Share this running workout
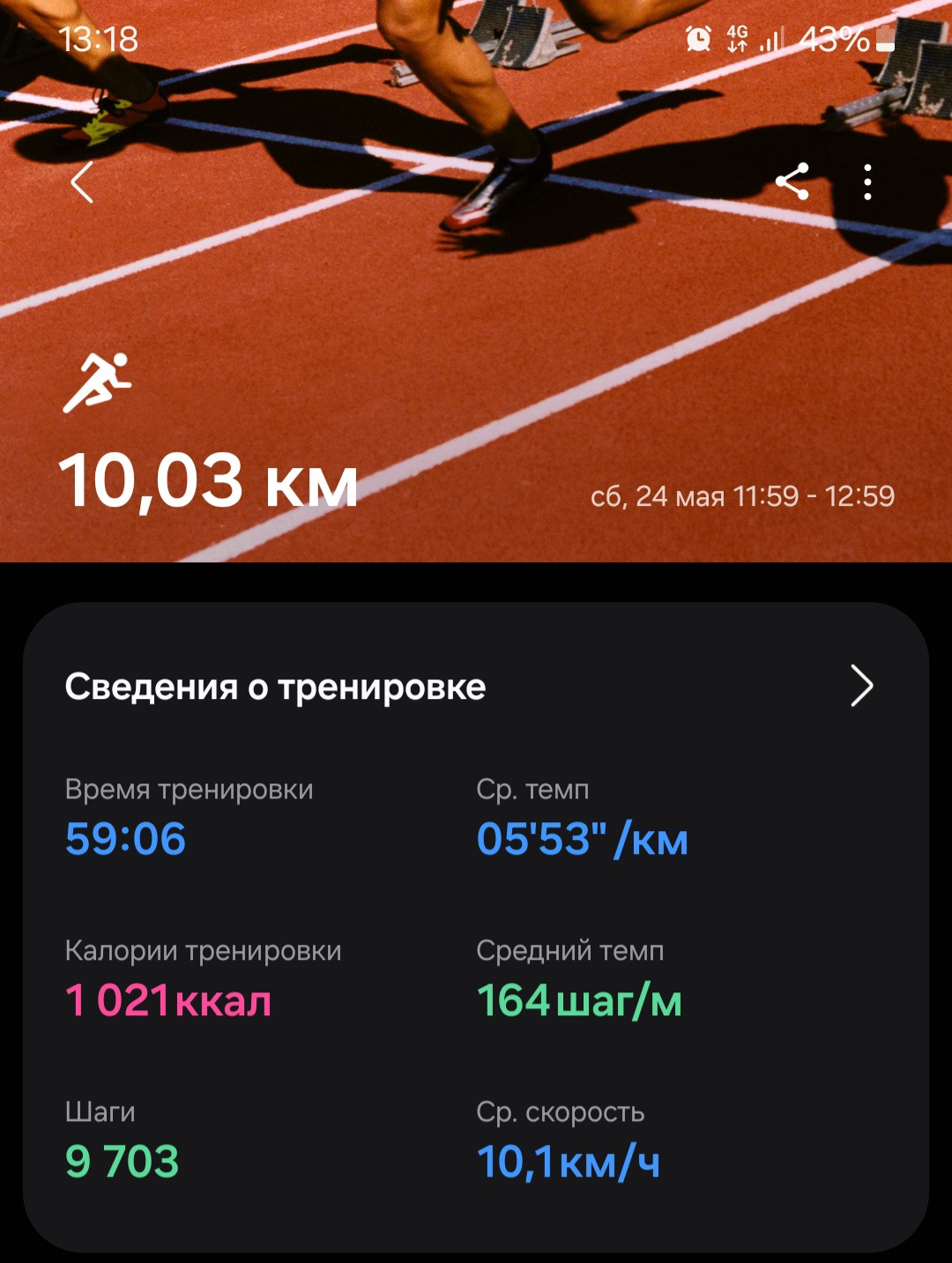952x1263 pixels. [x=792, y=182]
